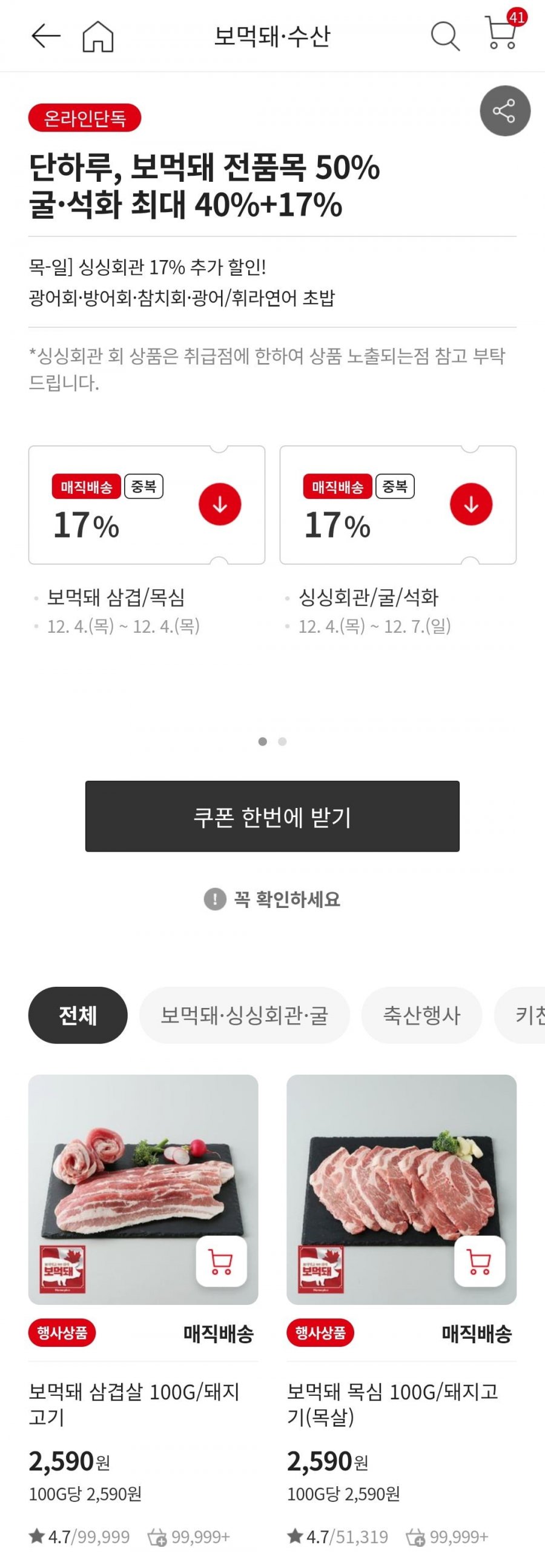This screenshot has width=545, height=1568.
Task: Add 보먹돼 삼겹살 to cart
Action: pyautogui.click(x=222, y=1261)
